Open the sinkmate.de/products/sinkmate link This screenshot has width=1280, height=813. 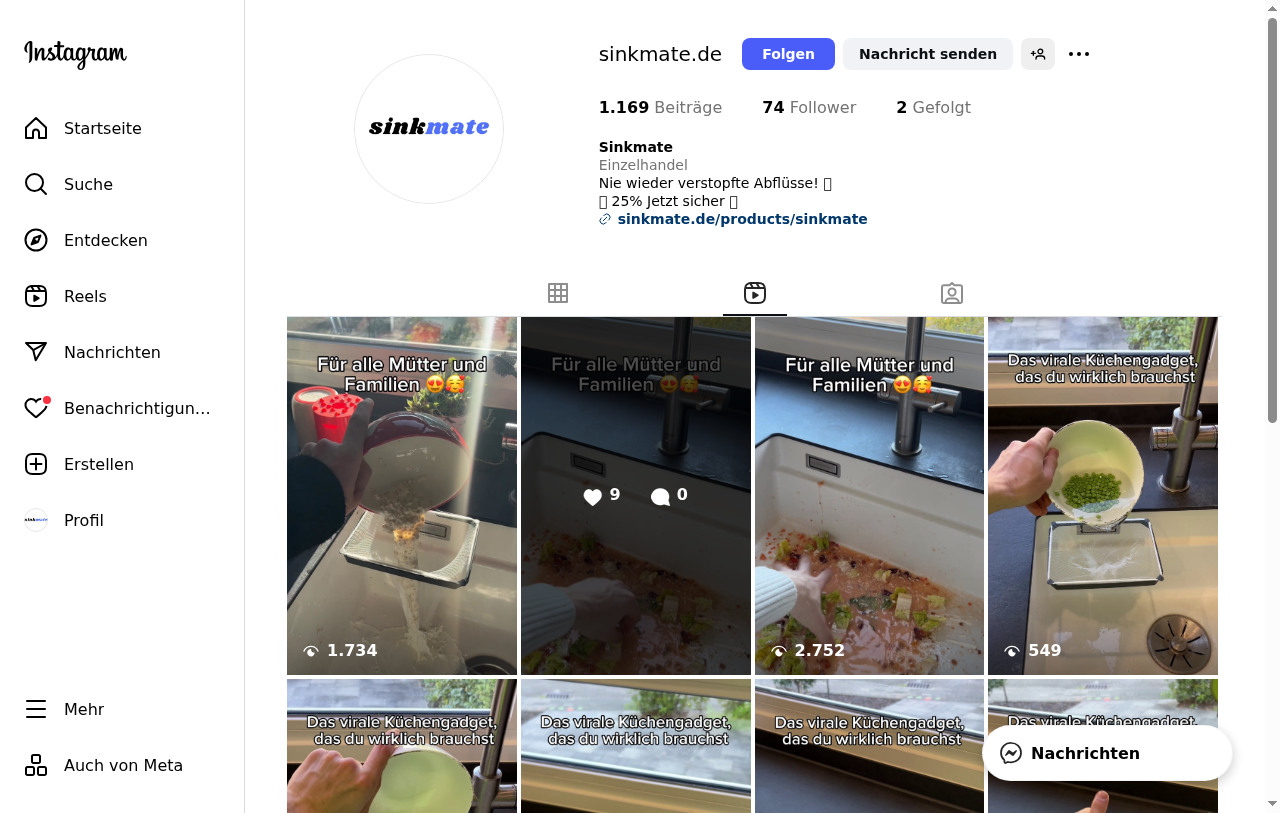pos(742,219)
